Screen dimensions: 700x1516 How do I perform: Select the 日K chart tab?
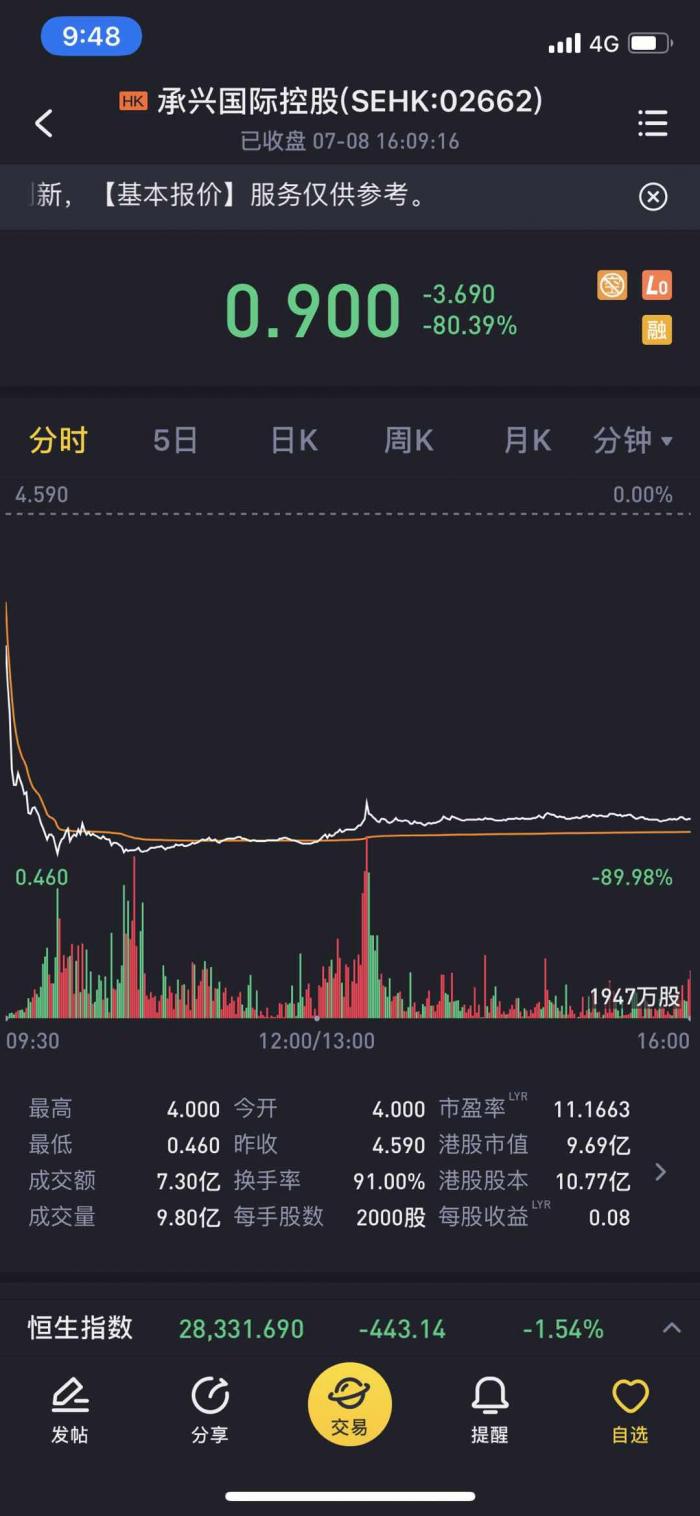(x=294, y=440)
